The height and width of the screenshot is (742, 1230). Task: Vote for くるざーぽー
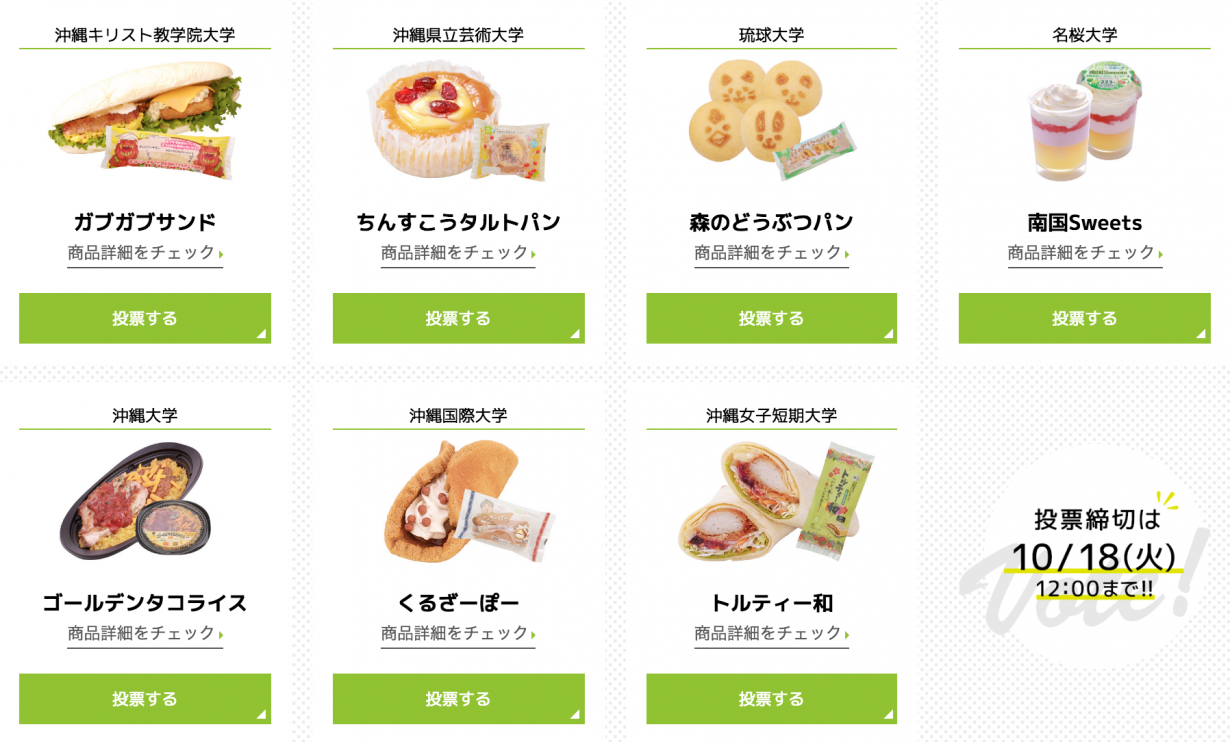click(x=458, y=698)
